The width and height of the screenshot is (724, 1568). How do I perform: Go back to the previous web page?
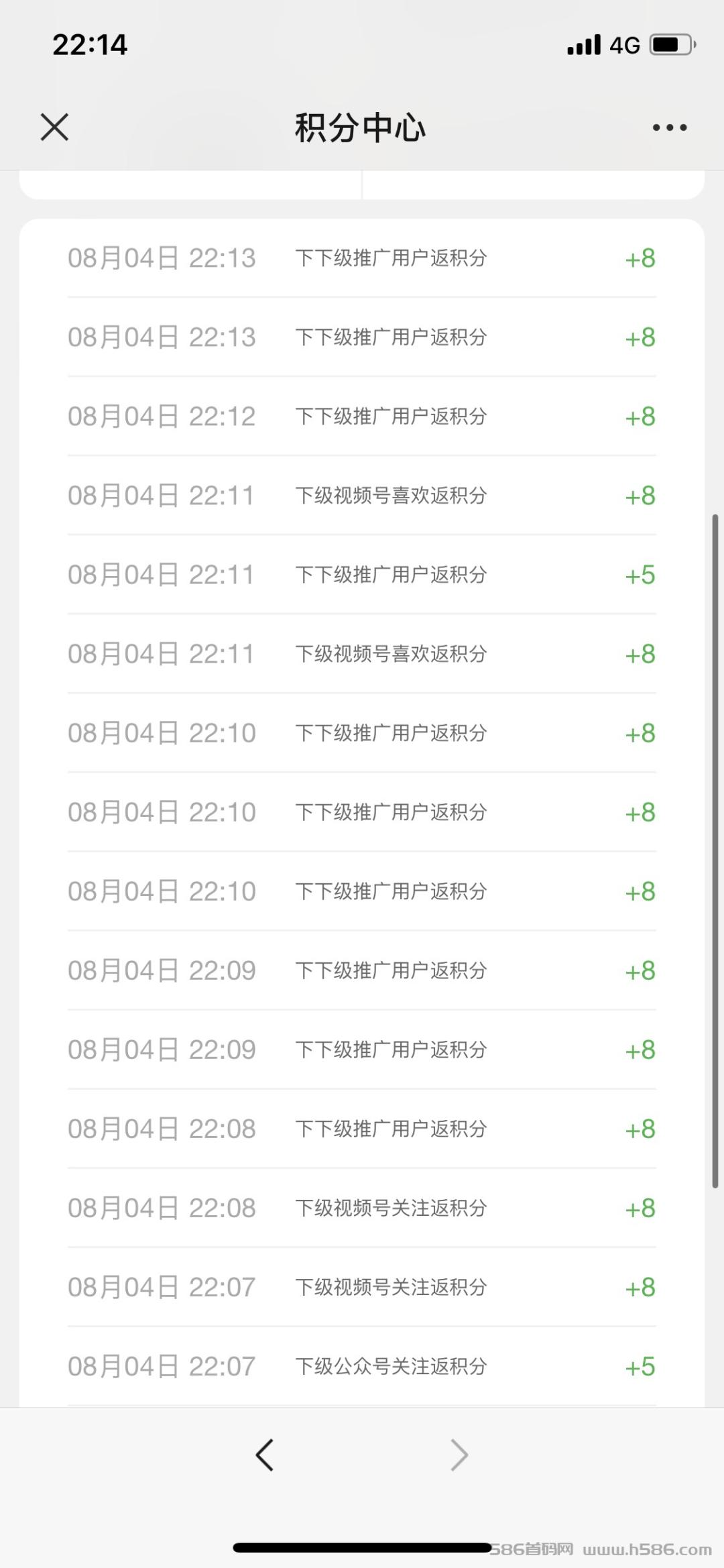tap(265, 1455)
